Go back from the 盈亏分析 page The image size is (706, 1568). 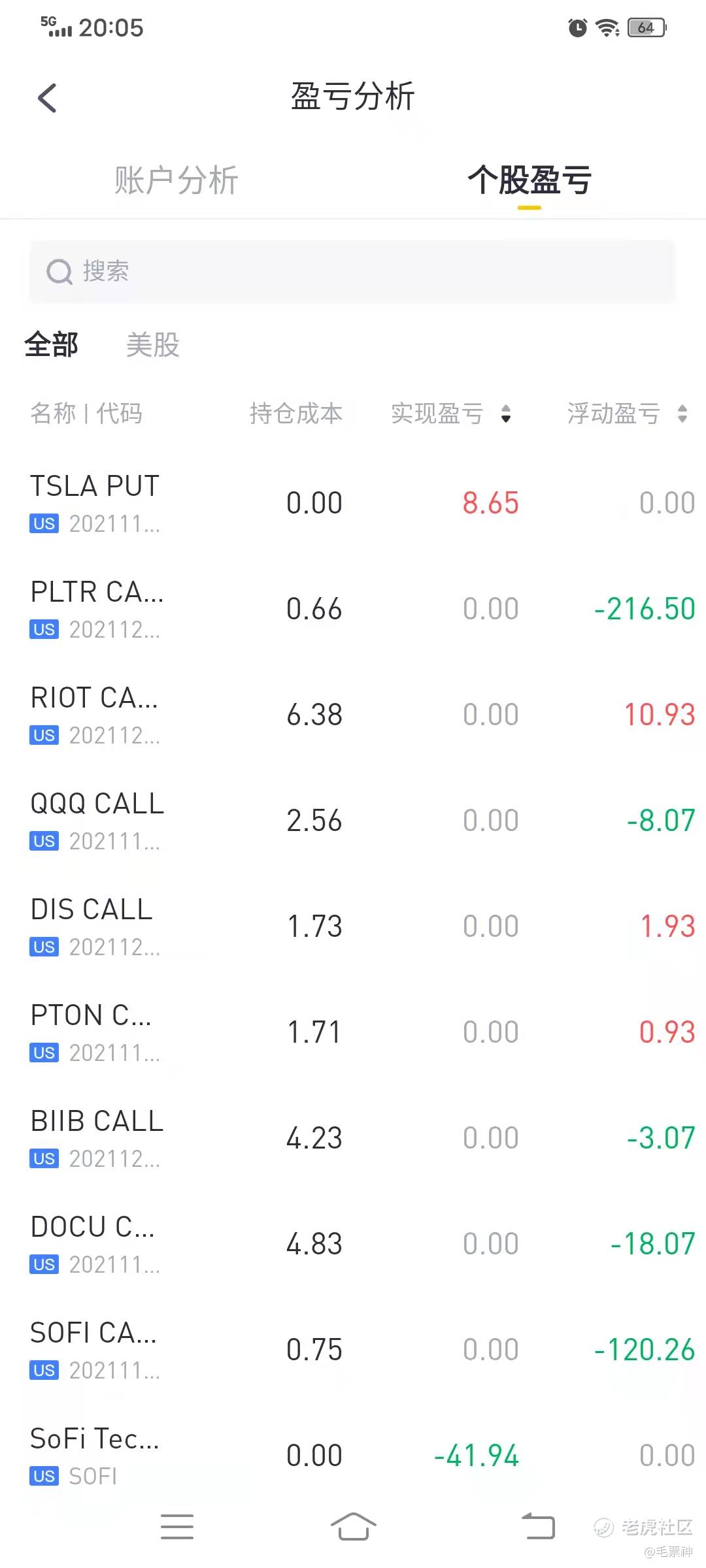[x=47, y=98]
